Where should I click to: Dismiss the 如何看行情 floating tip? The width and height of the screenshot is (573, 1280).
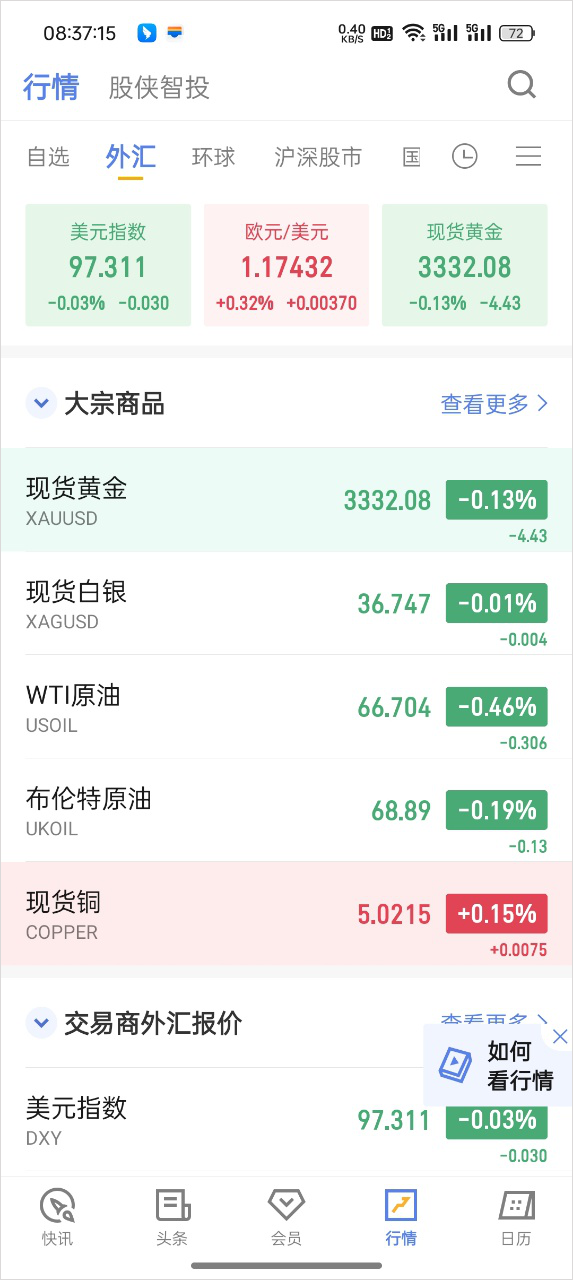(560, 1037)
